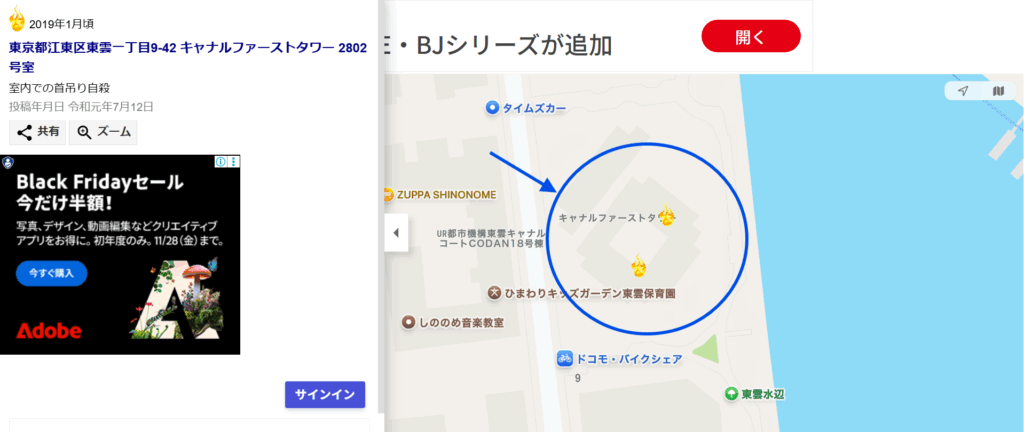This screenshot has height=432, width=1024.
Task: Switch map type with the map icon
Action: point(998,91)
